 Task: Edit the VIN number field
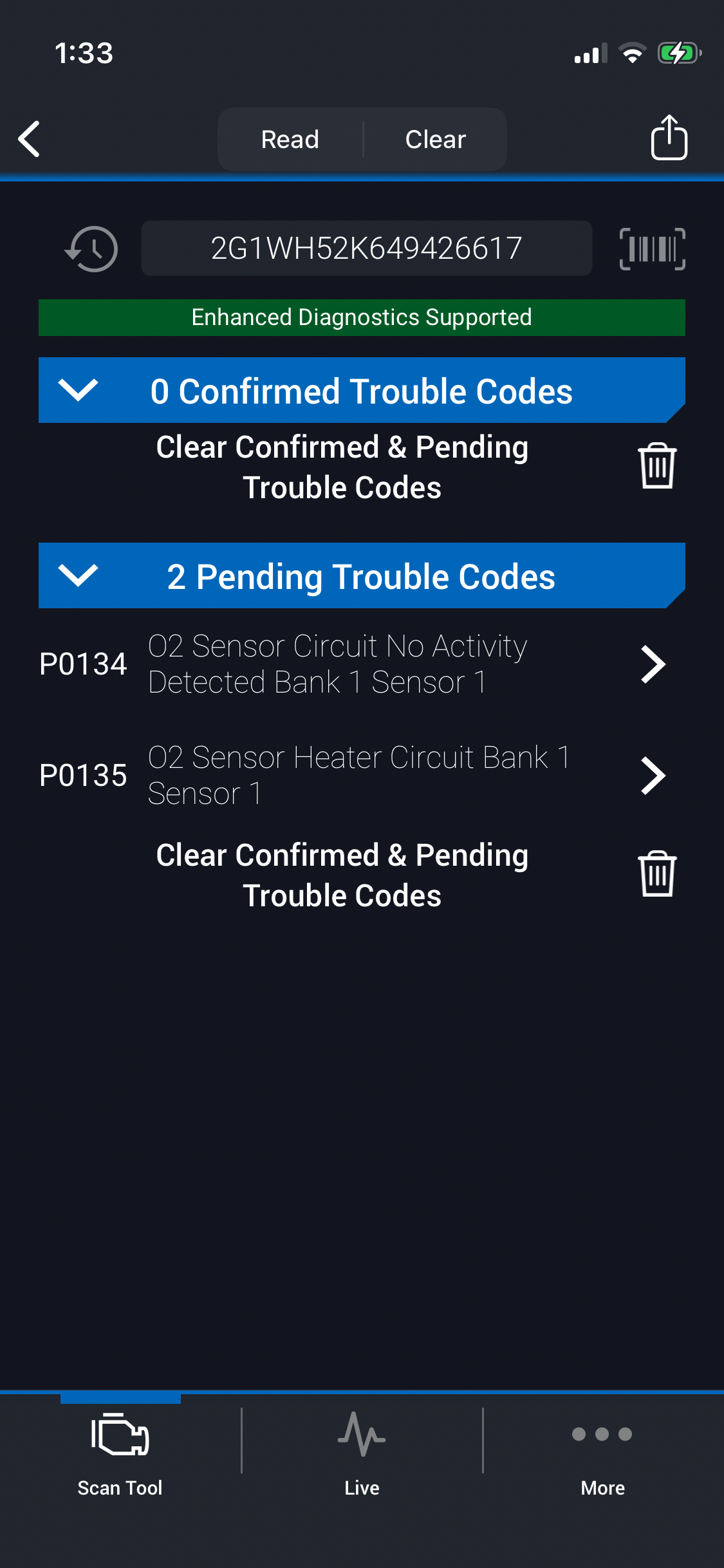366,248
